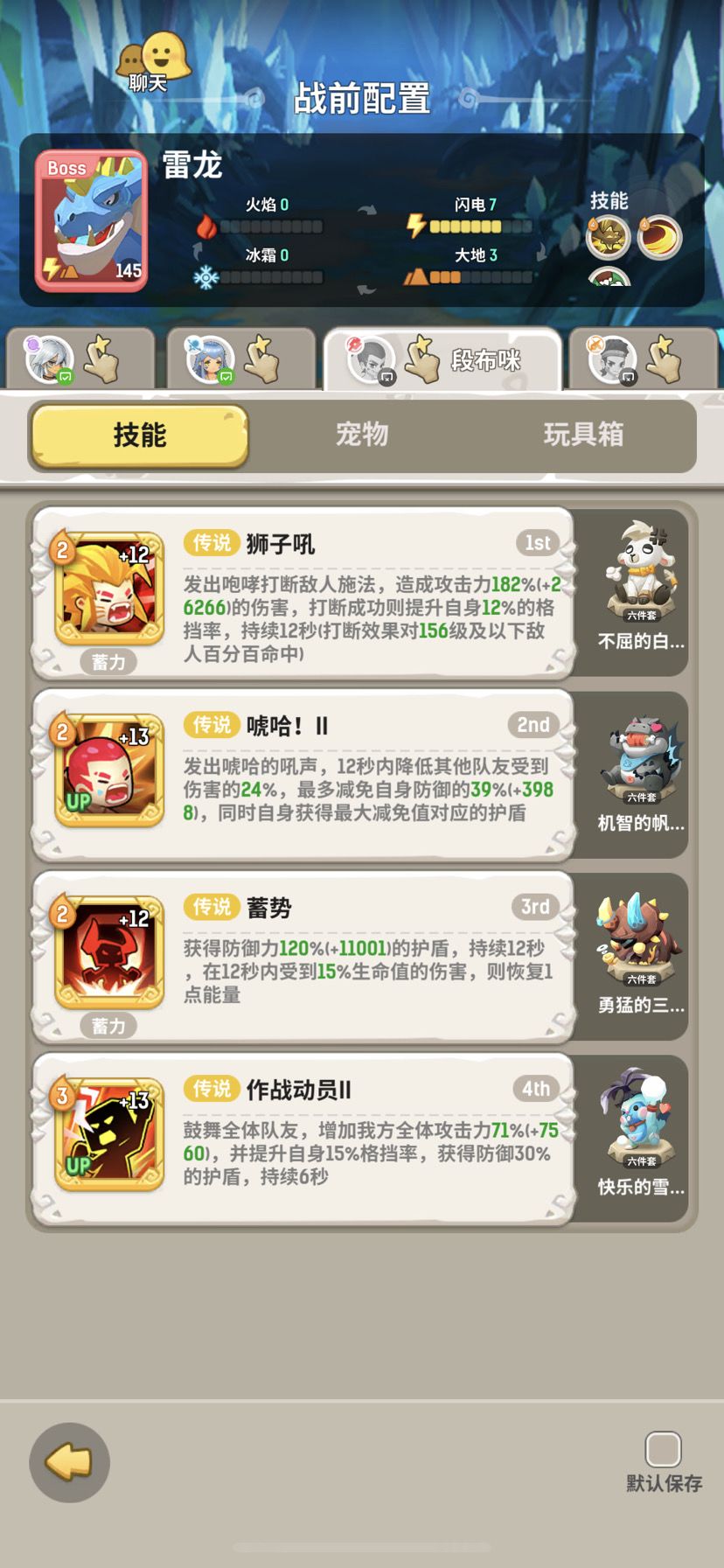This screenshot has height=1568, width=724.
Task: Click the 雷龙 boss portrait
Action: click(91, 219)
